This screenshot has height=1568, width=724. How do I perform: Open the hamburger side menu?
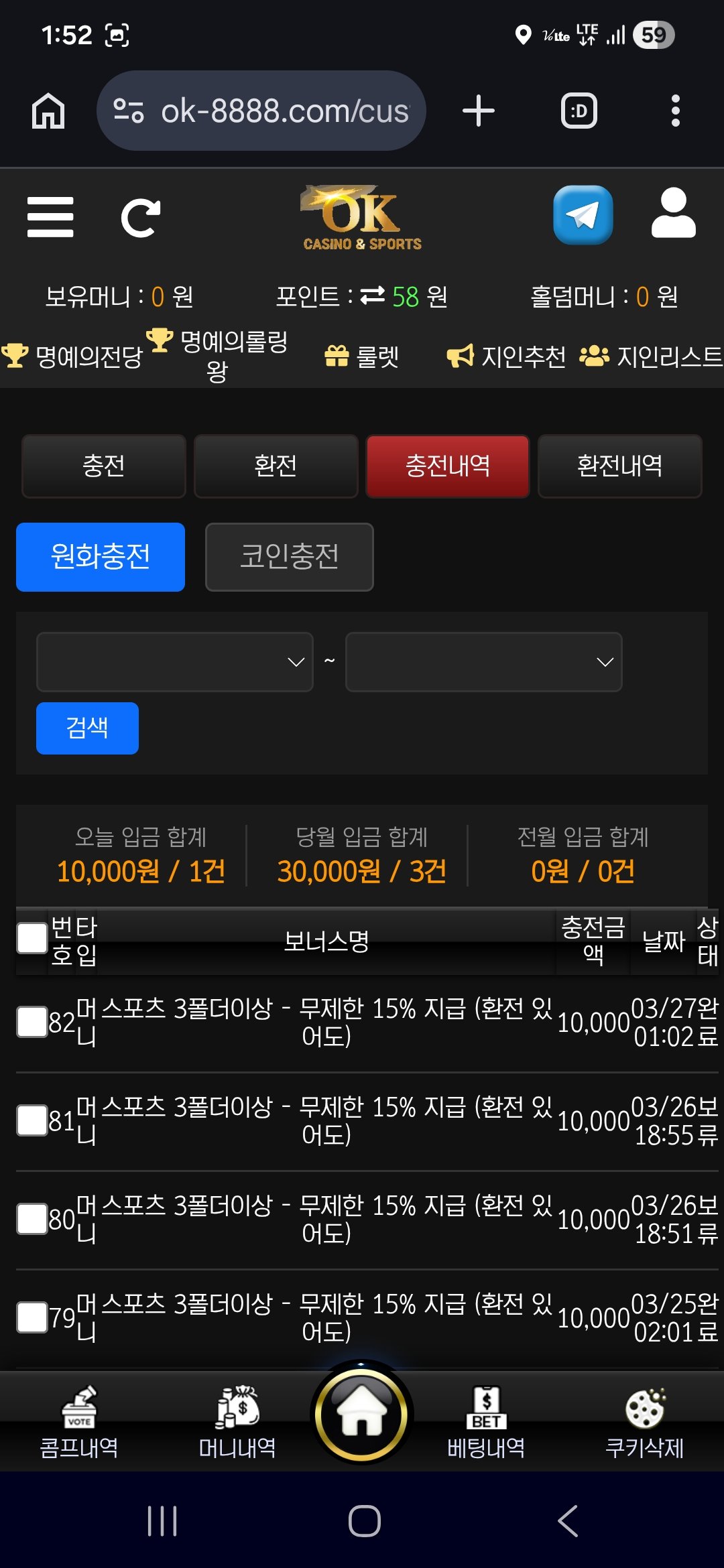[50, 217]
